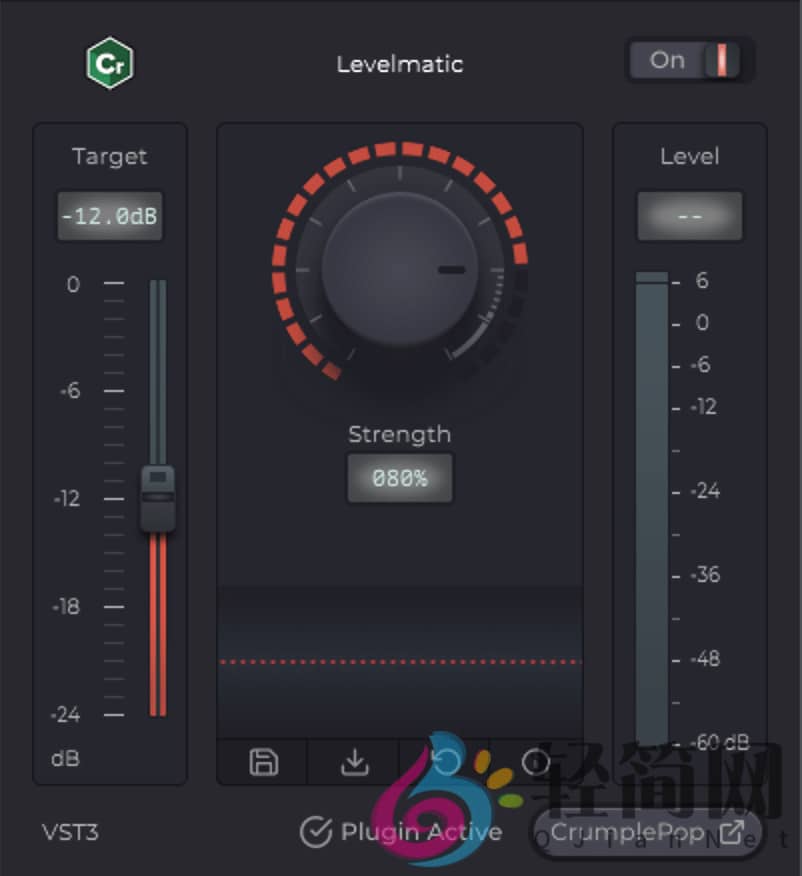This screenshot has height=876, width=802.
Task: Tap the Target level slider handle
Action: click(157, 497)
